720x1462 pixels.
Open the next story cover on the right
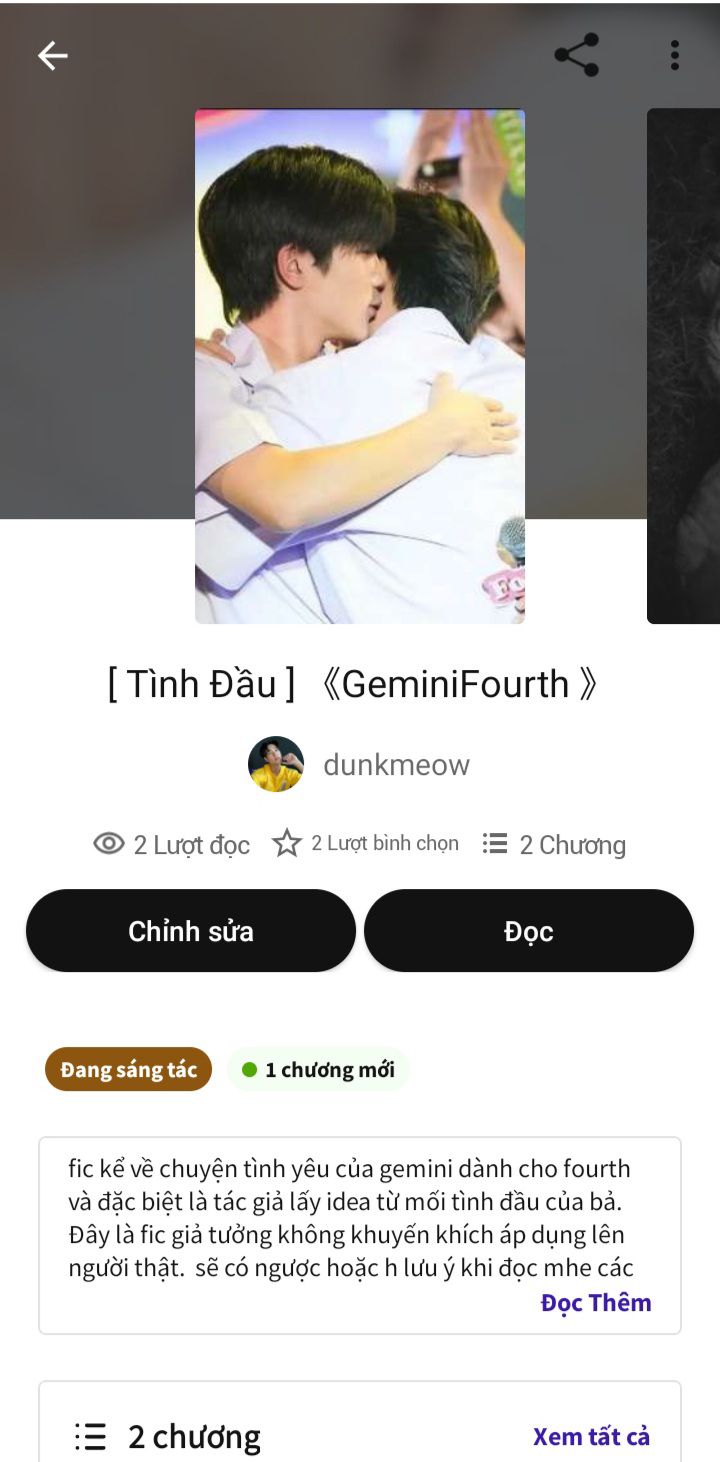point(683,366)
